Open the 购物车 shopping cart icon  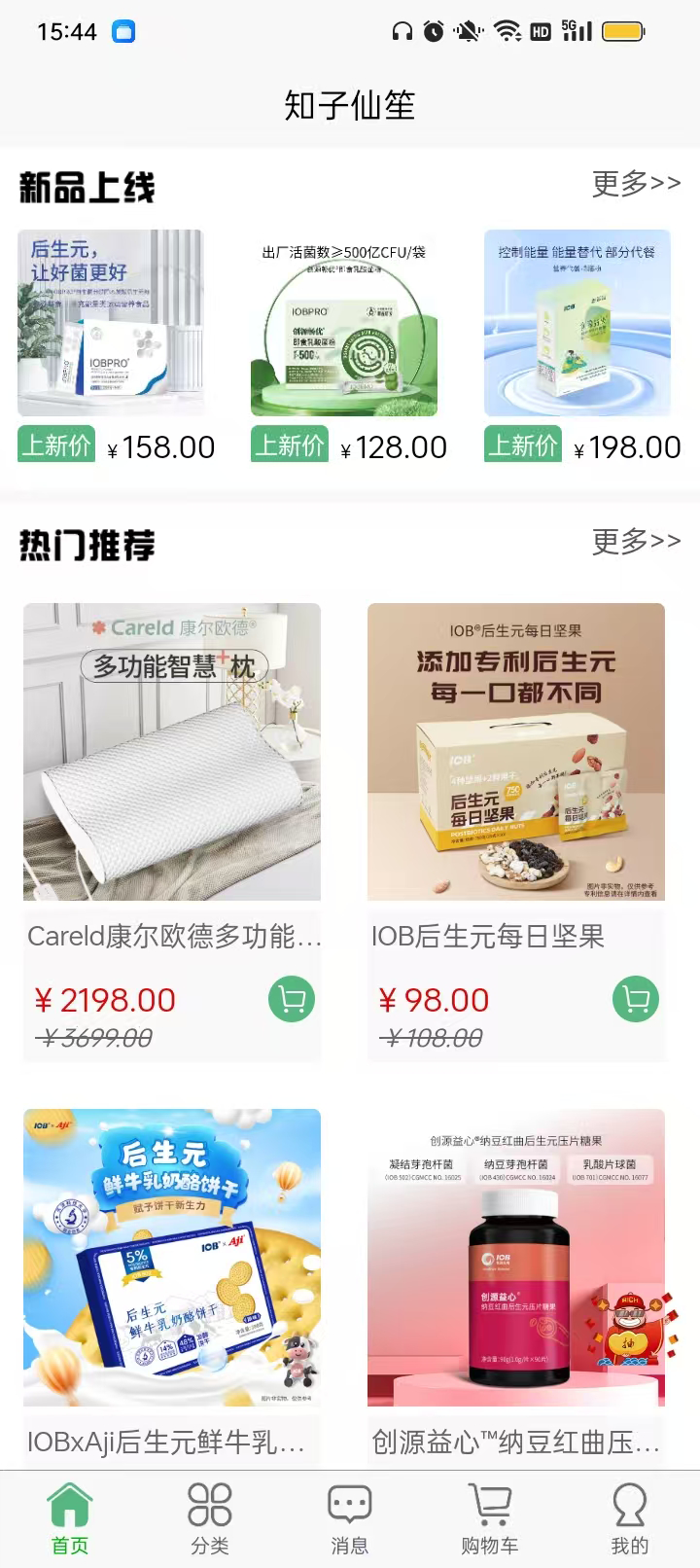[x=489, y=1506]
